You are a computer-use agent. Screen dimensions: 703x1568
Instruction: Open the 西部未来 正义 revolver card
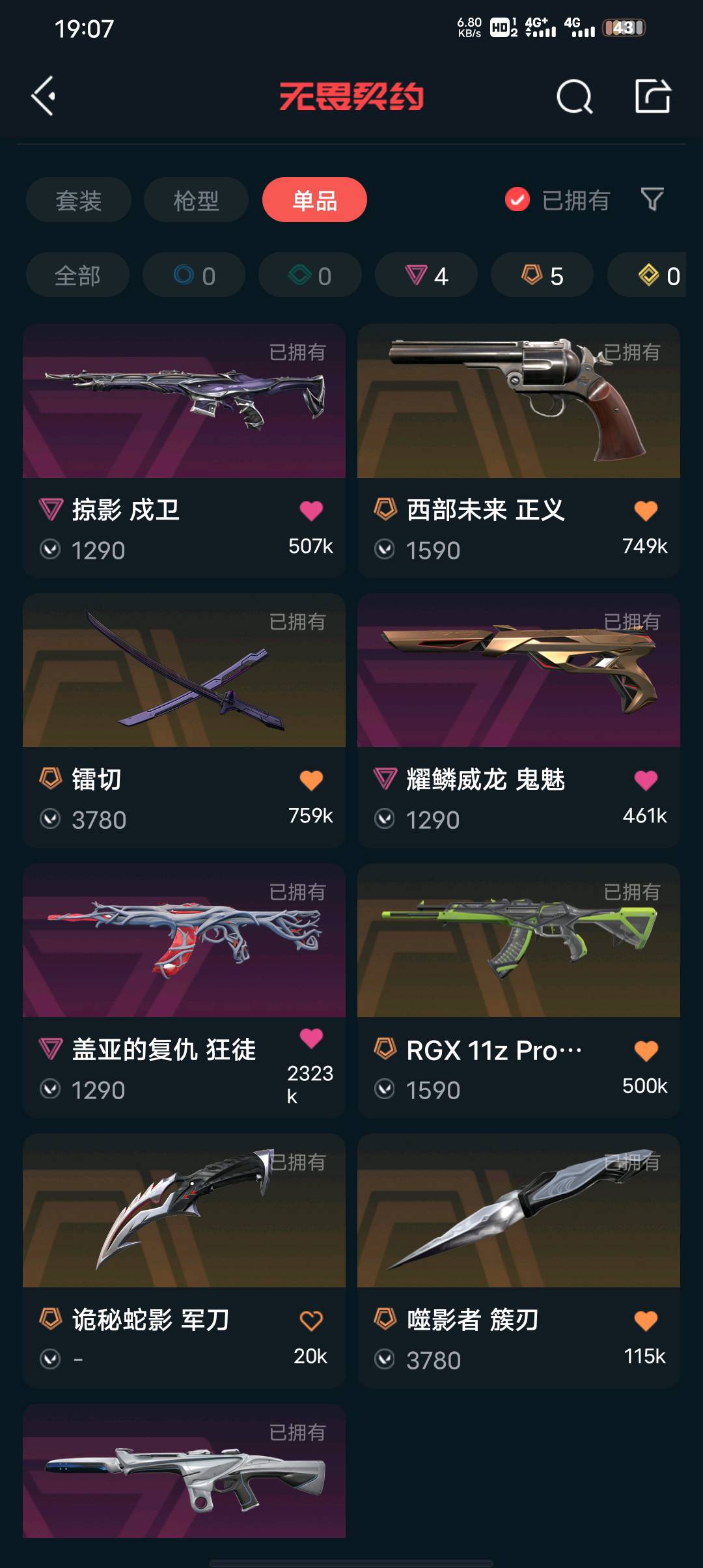point(518,402)
